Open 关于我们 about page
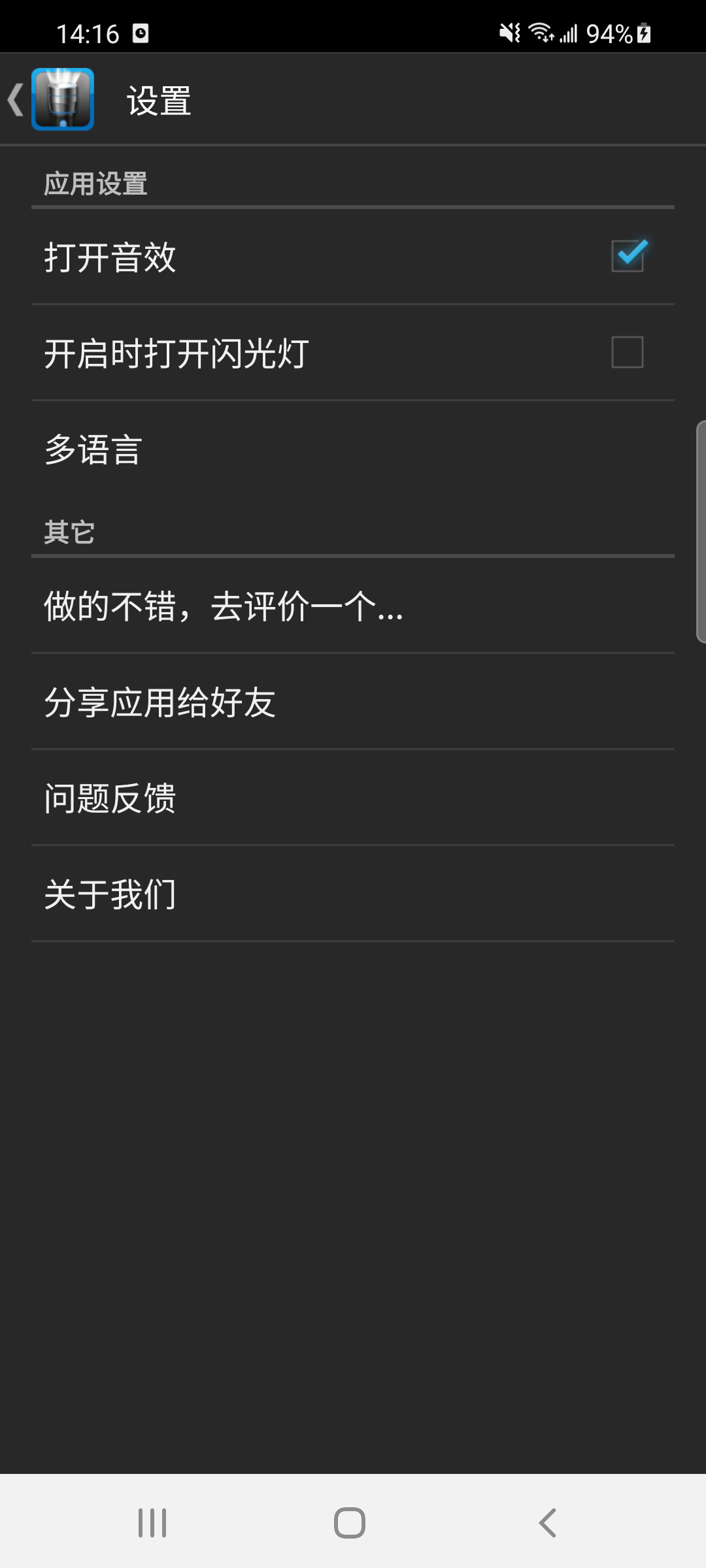 pyautogui.click(x=353, y=894)
